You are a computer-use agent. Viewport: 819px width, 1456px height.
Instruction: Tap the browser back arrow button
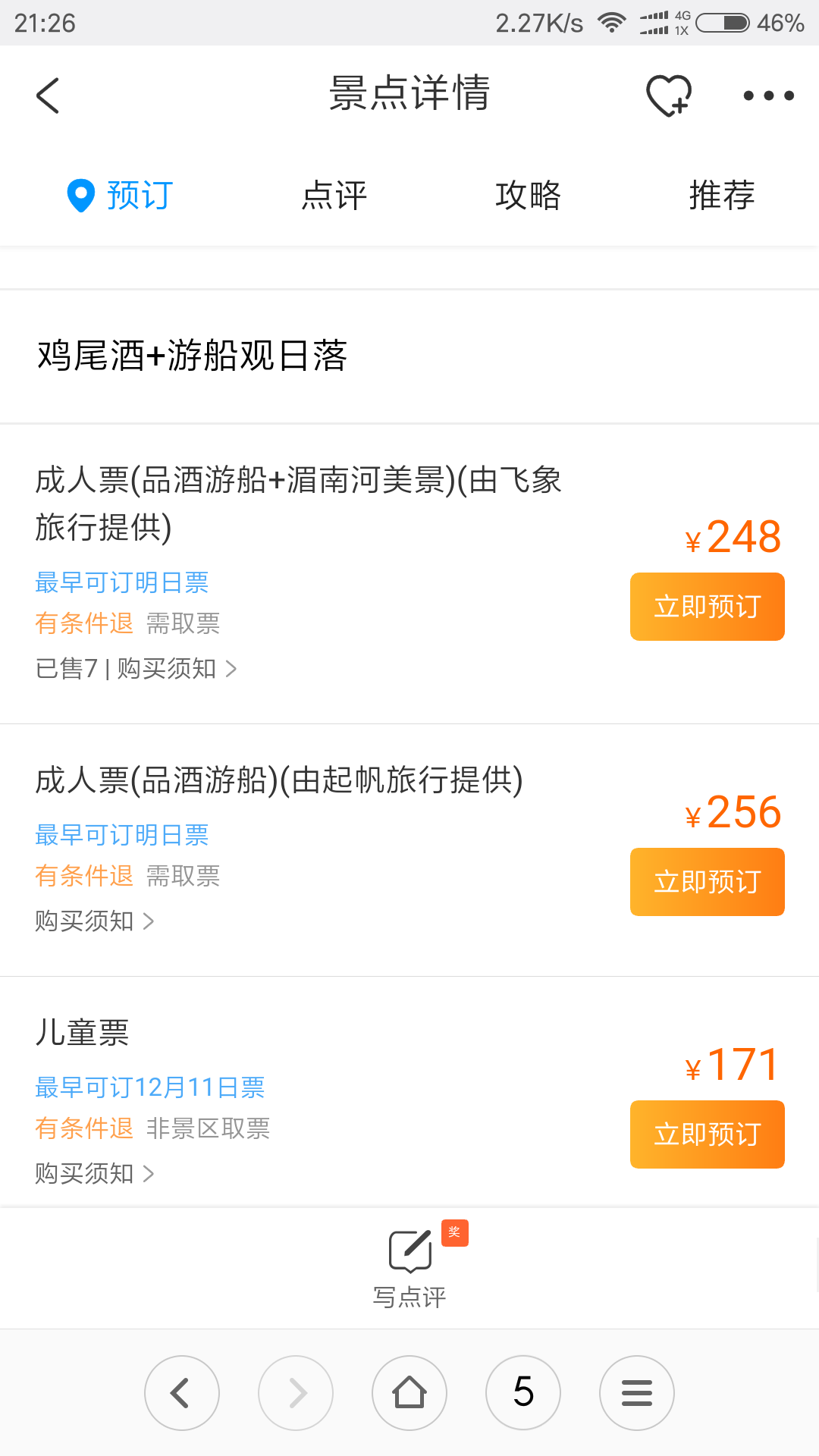[182, 1393]
